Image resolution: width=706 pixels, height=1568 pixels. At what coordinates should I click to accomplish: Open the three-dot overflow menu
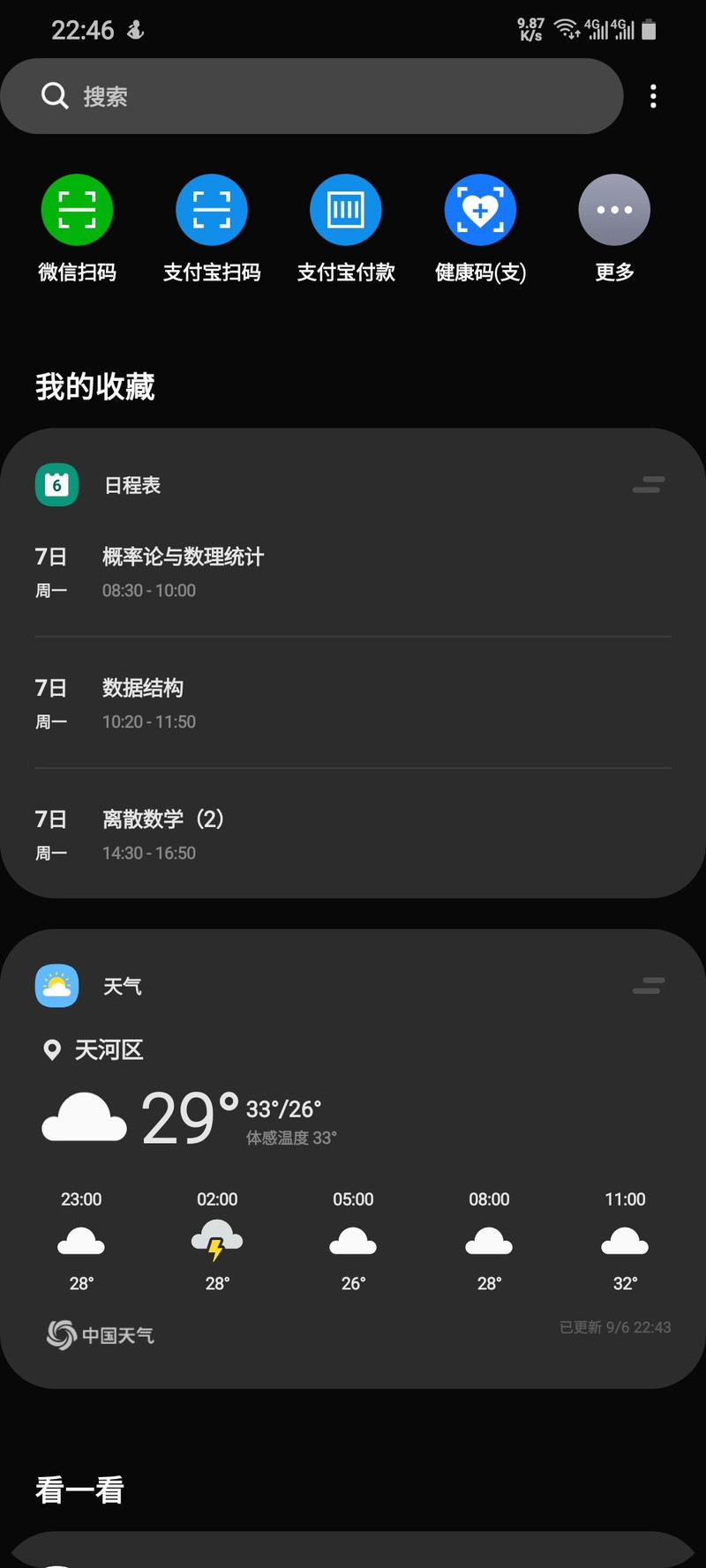[653, 96]
